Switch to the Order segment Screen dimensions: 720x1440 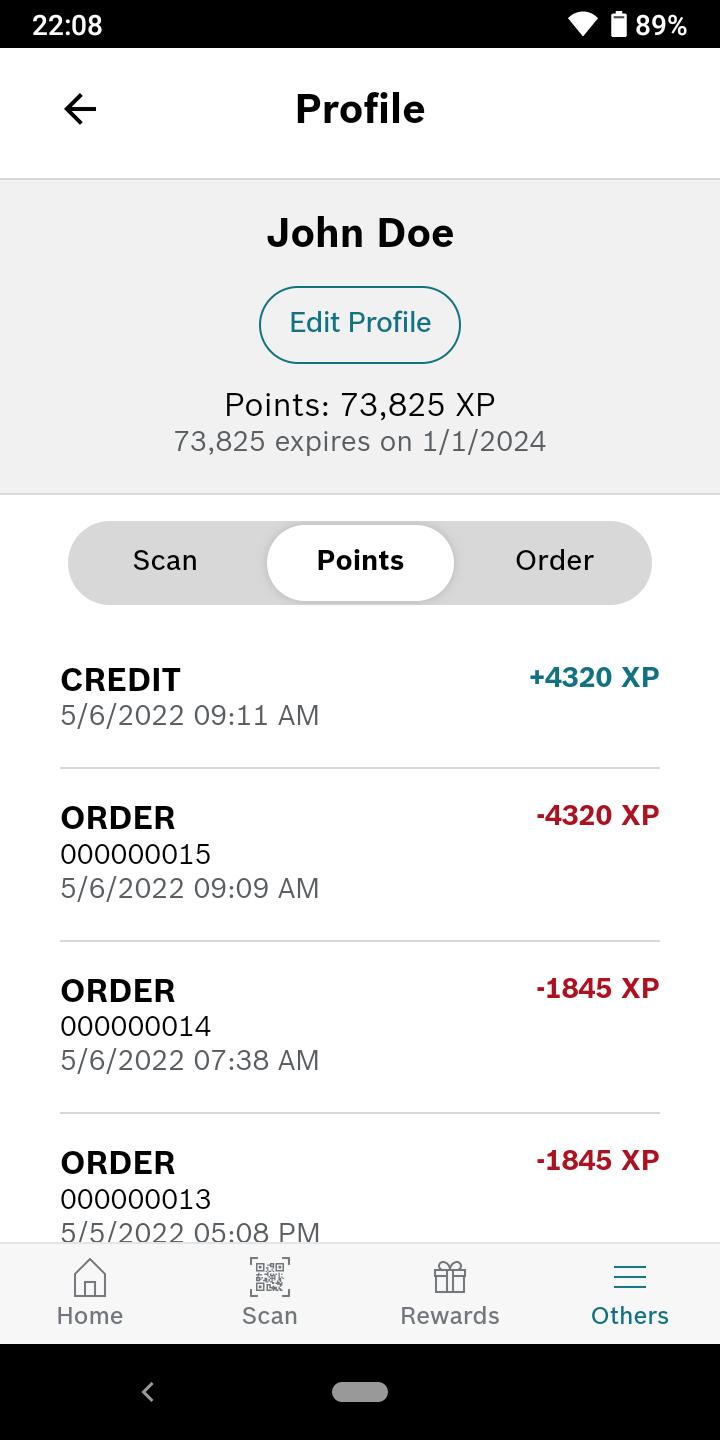(554, 561)
